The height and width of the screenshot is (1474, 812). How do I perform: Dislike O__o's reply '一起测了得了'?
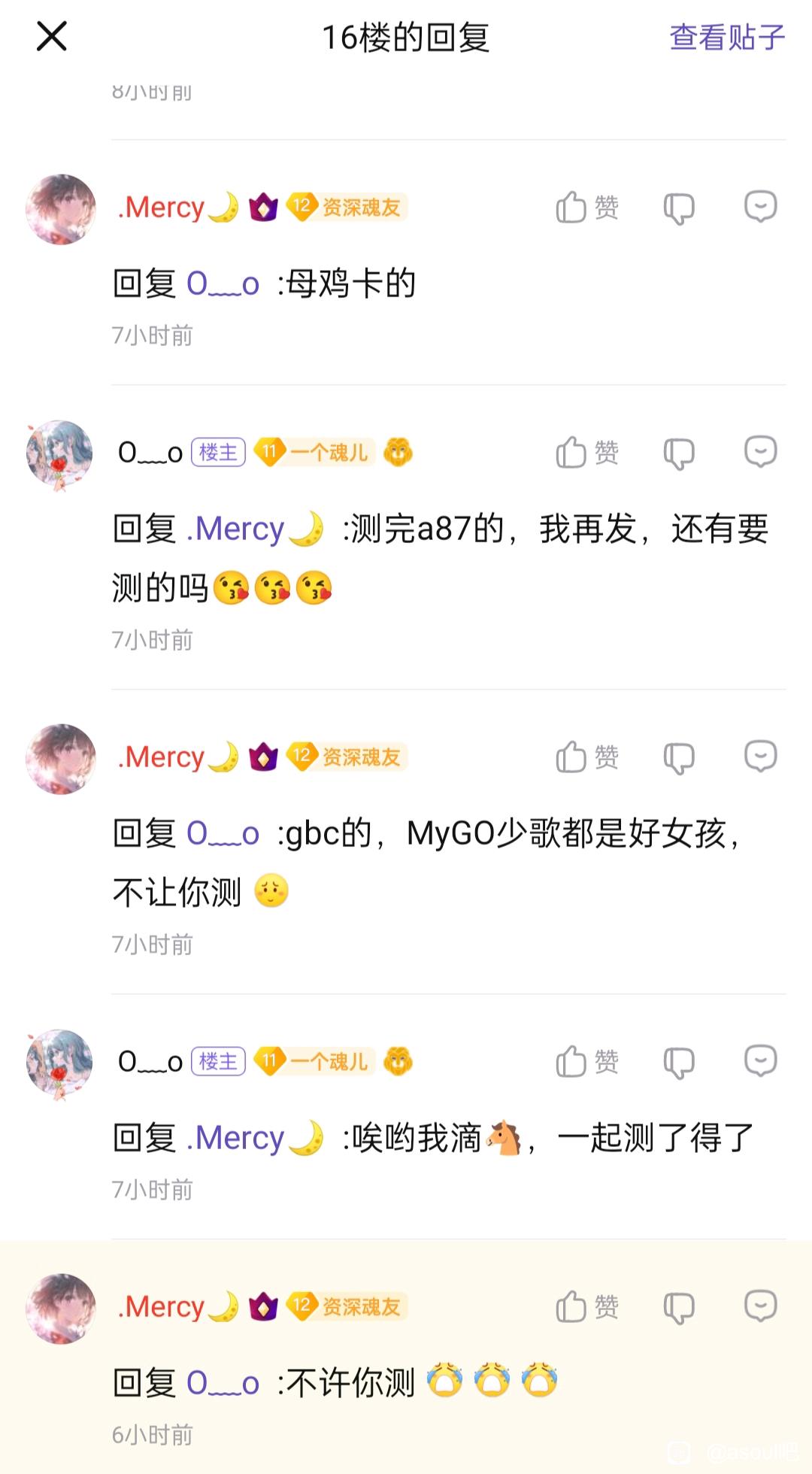click(678, 1062)
